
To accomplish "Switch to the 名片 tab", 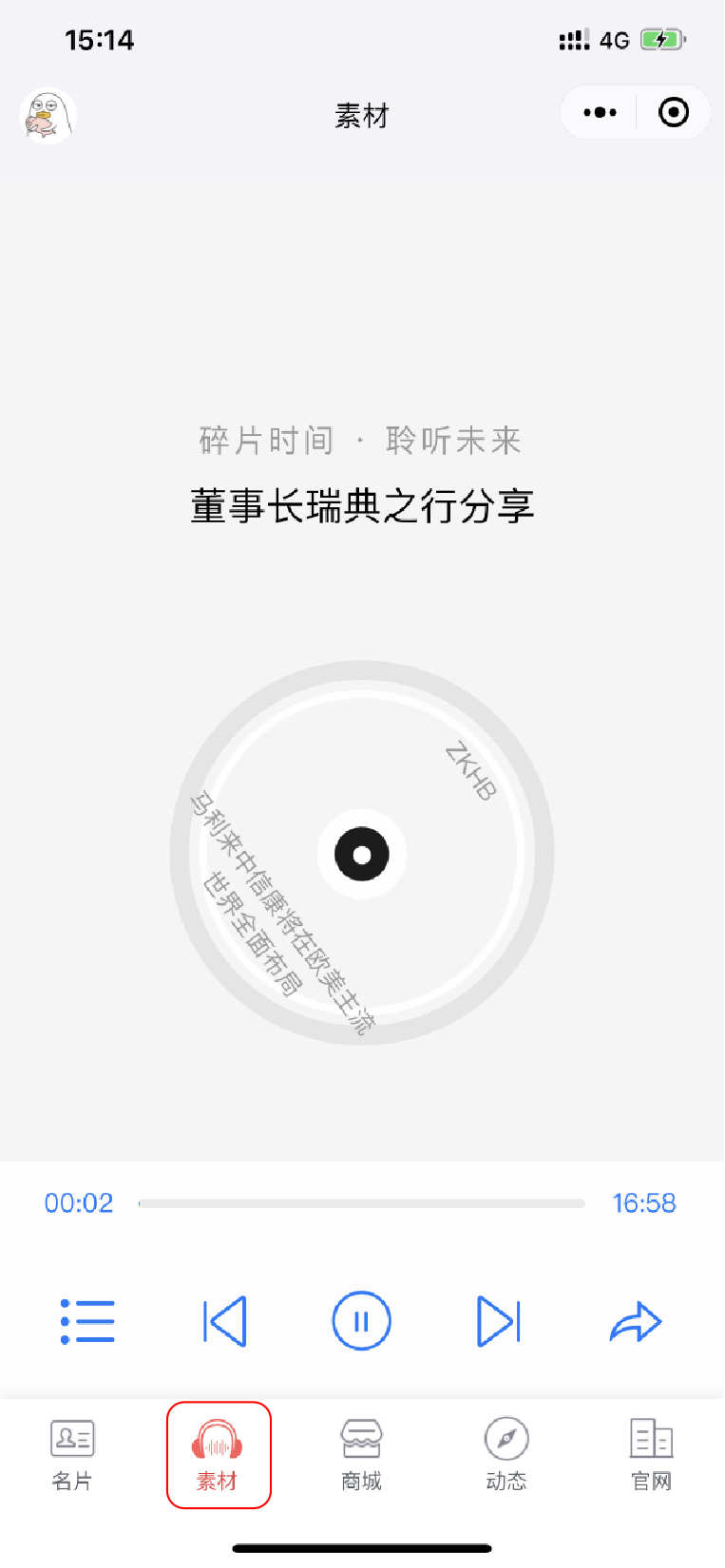I will (x=72, y=1455).
